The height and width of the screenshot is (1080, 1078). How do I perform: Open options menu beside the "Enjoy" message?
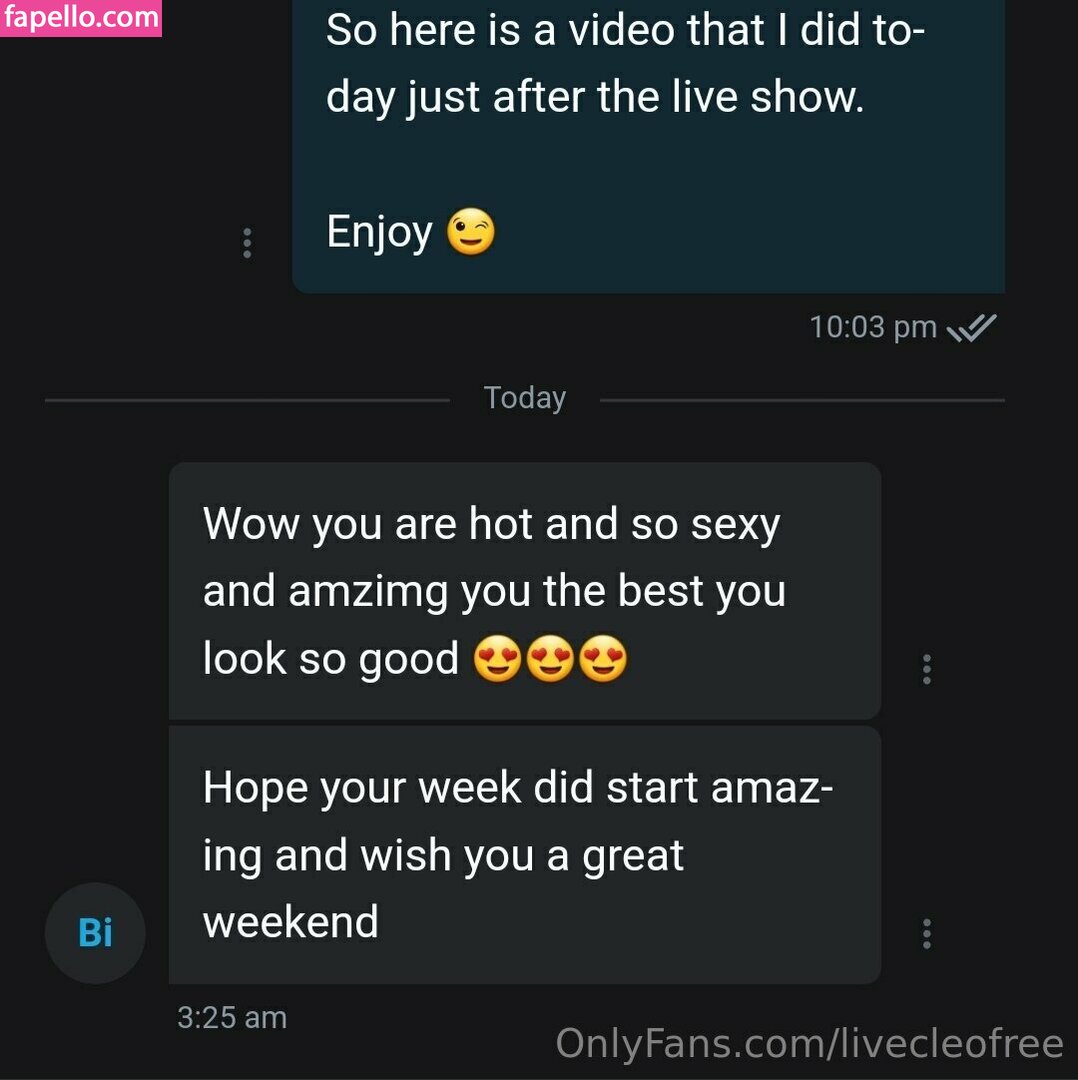pos(247,243)
